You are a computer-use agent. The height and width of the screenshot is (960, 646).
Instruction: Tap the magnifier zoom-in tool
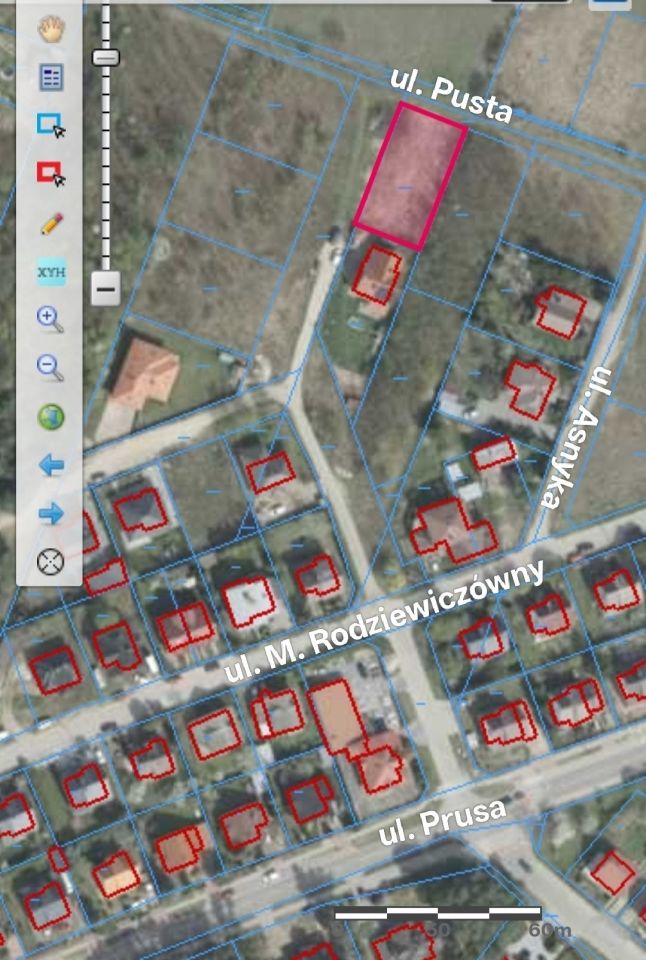(x=51, y=319)
